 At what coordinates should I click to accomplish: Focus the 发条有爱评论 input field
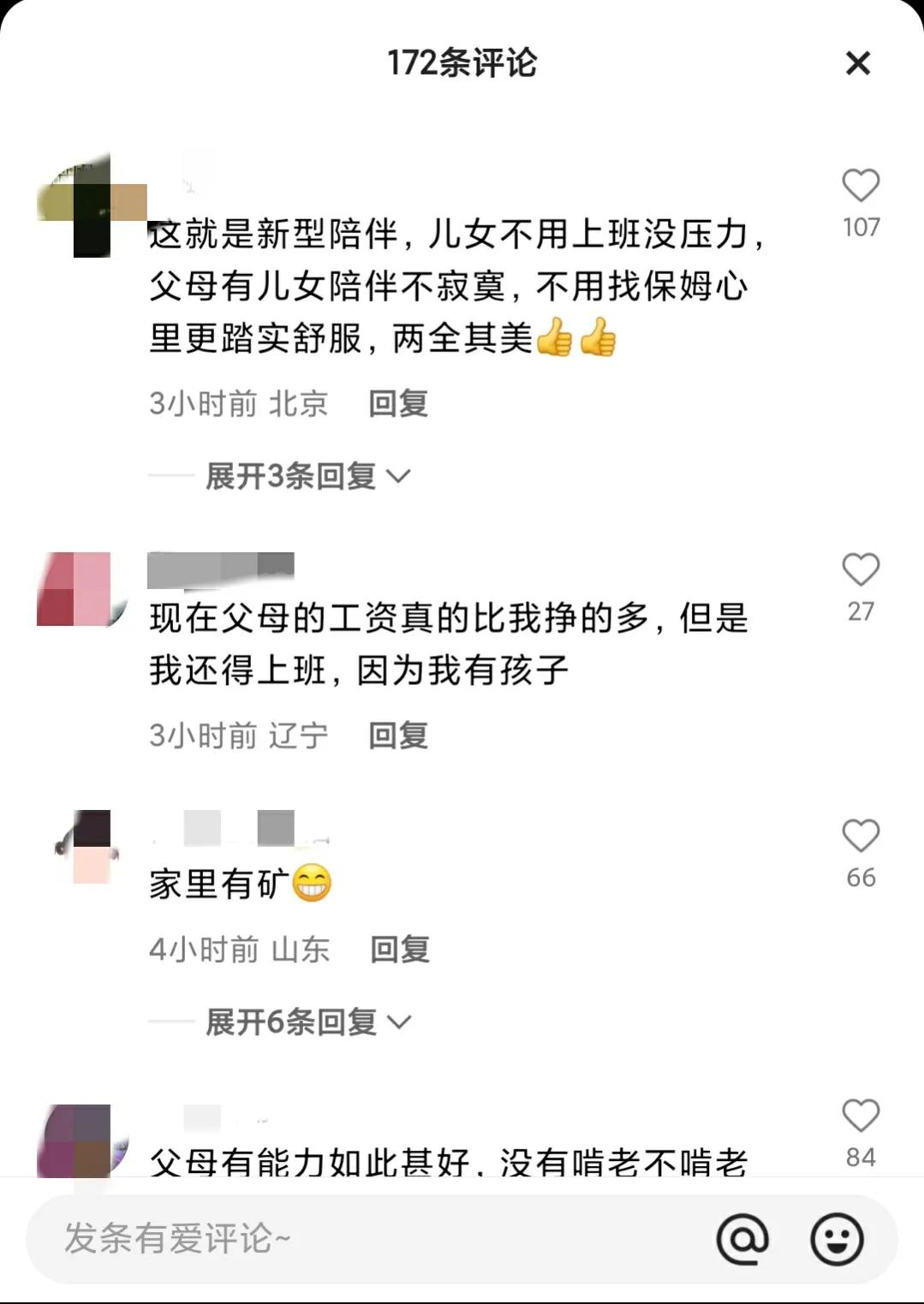(343, 1239)
